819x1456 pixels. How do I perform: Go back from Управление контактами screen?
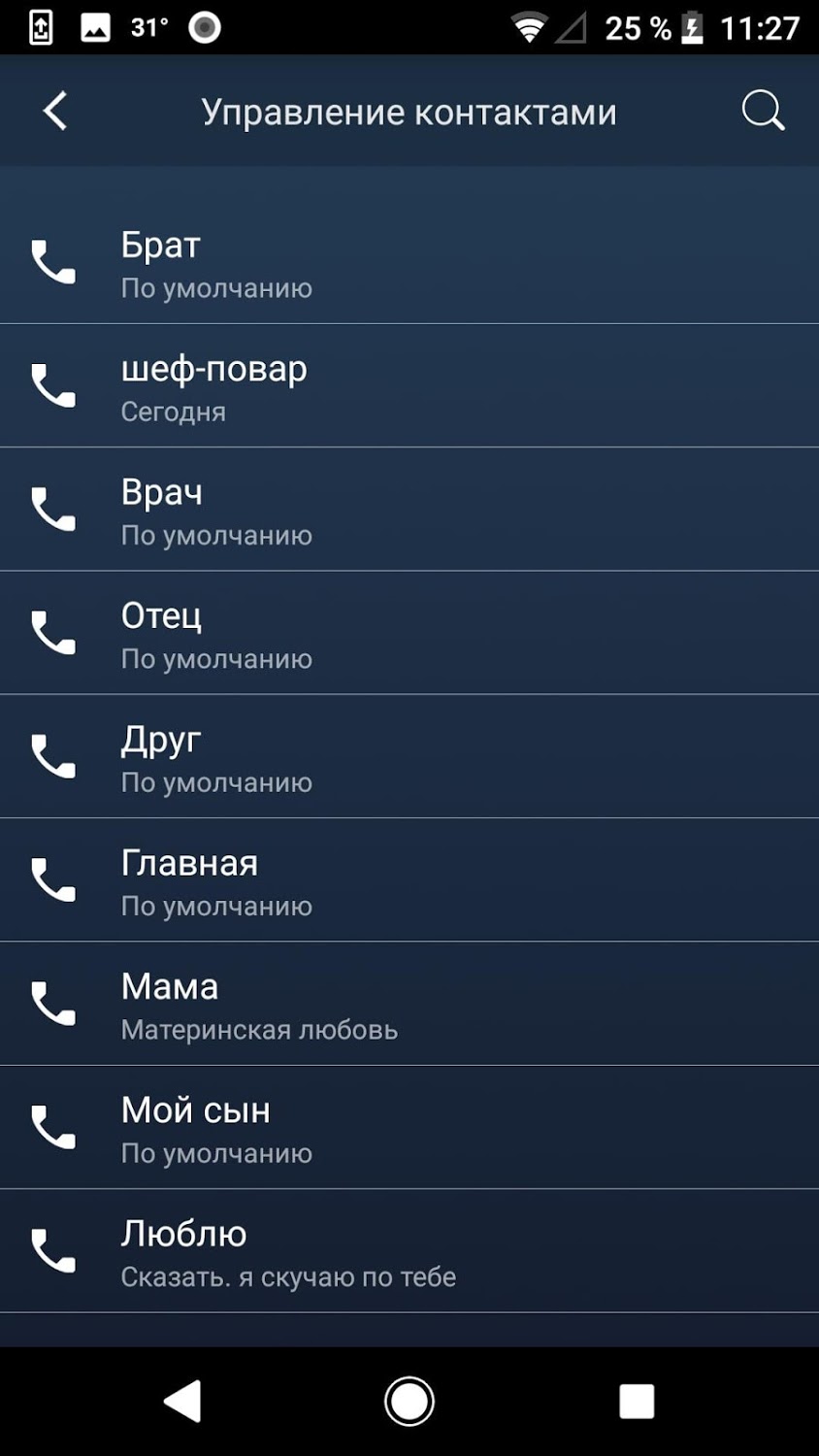55,111
